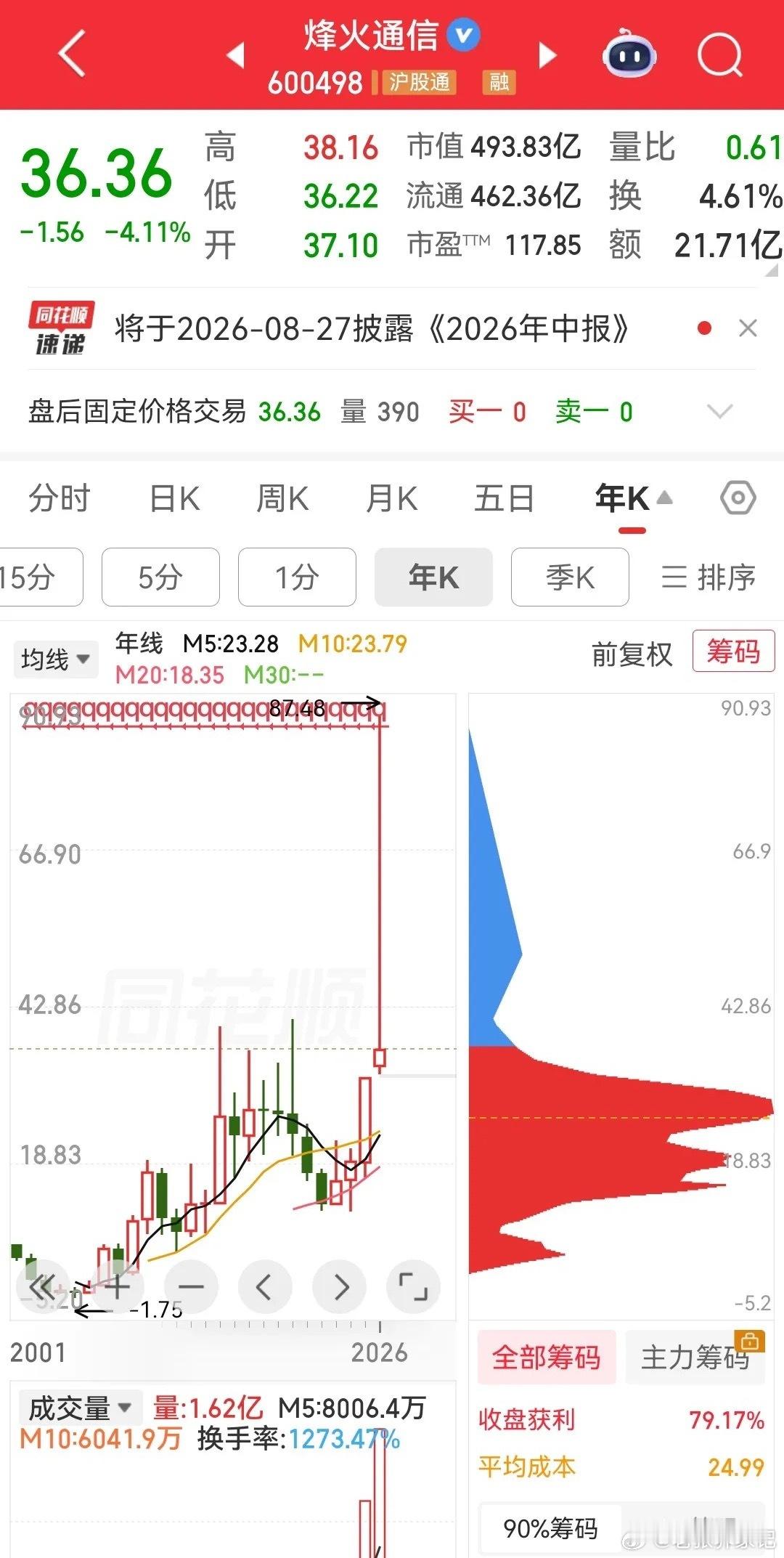Open chart settings hexagon icon
The width and height of the screenshot is (784, 1558).
(738, 498)
